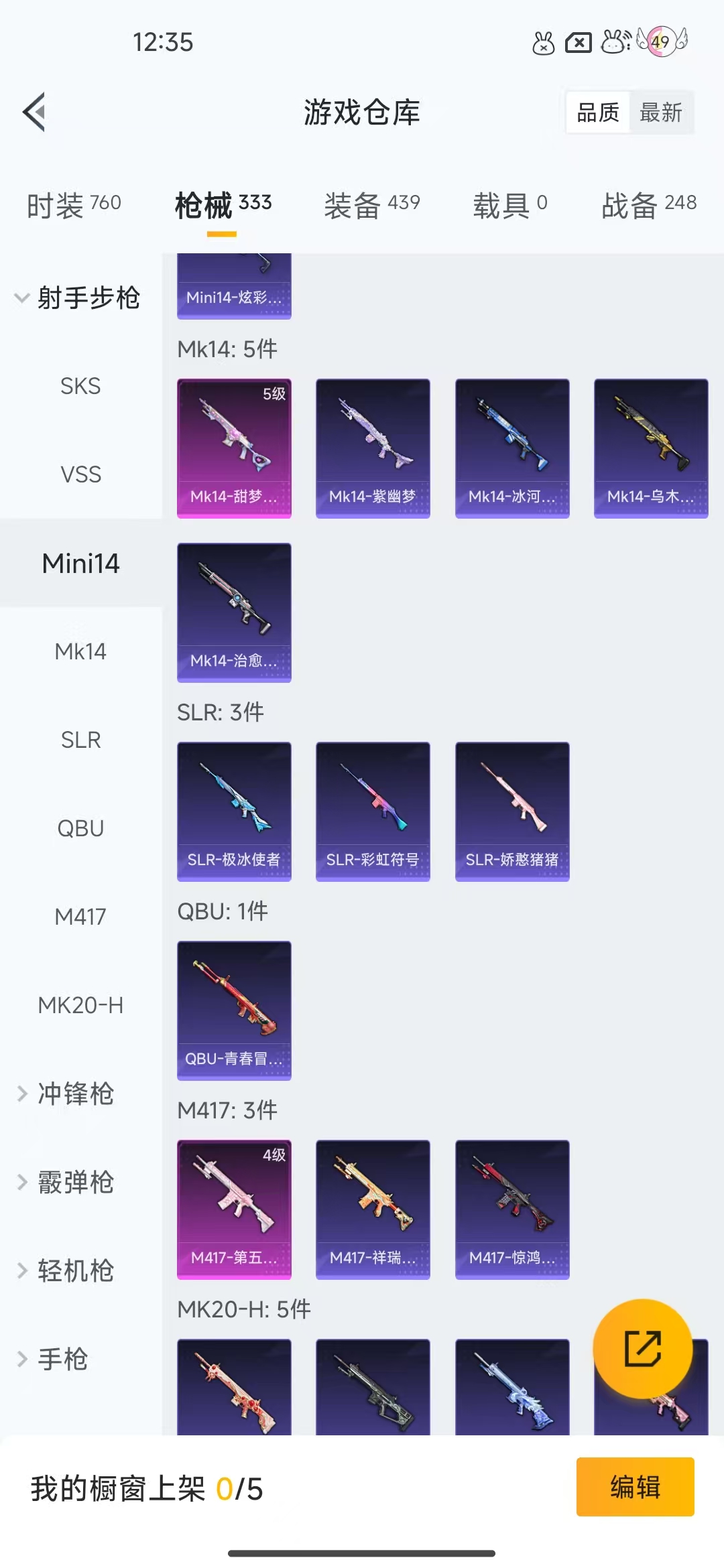Select SKS in the sidebar
Viewport: 724px width, 1568px height.
(x=80, y=386)
